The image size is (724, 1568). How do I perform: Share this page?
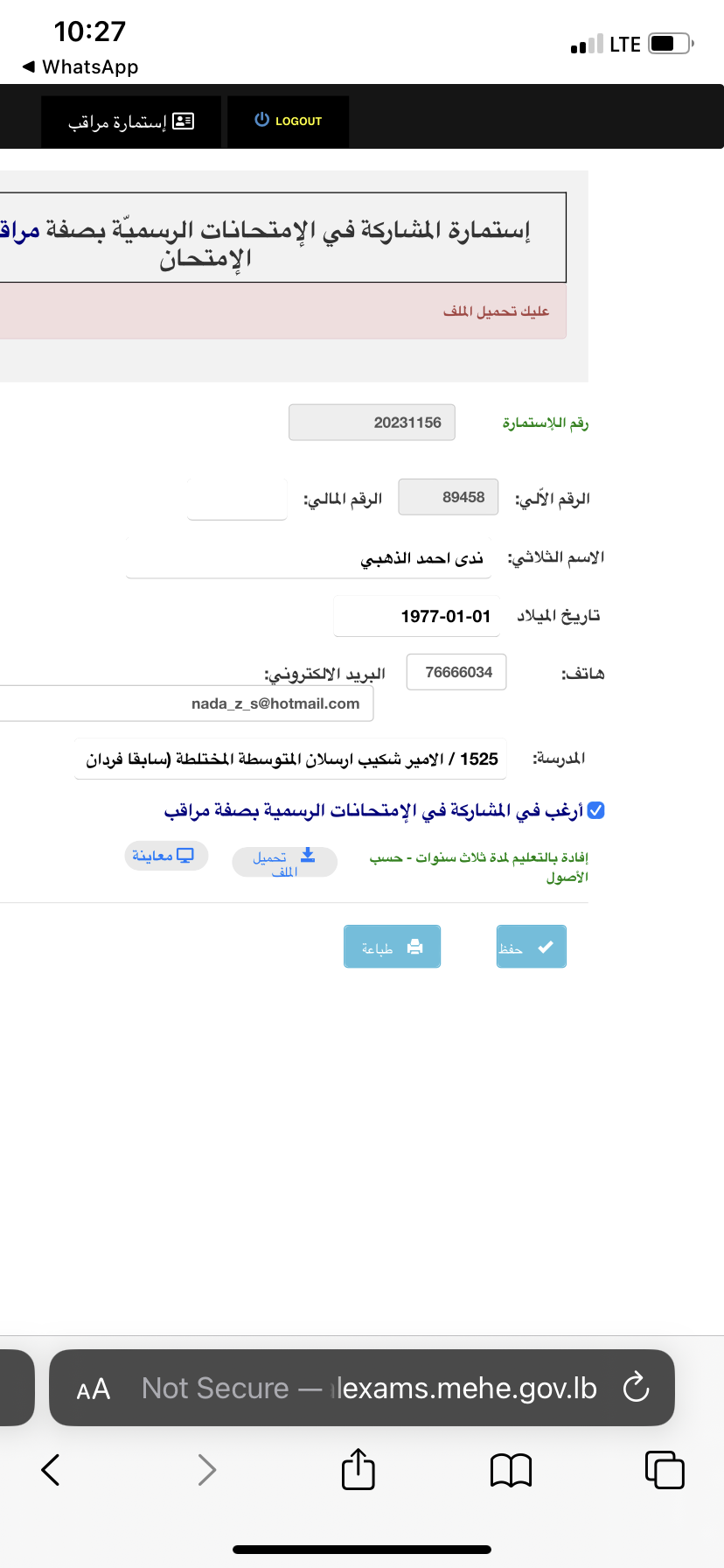(x=359, y=1469)
